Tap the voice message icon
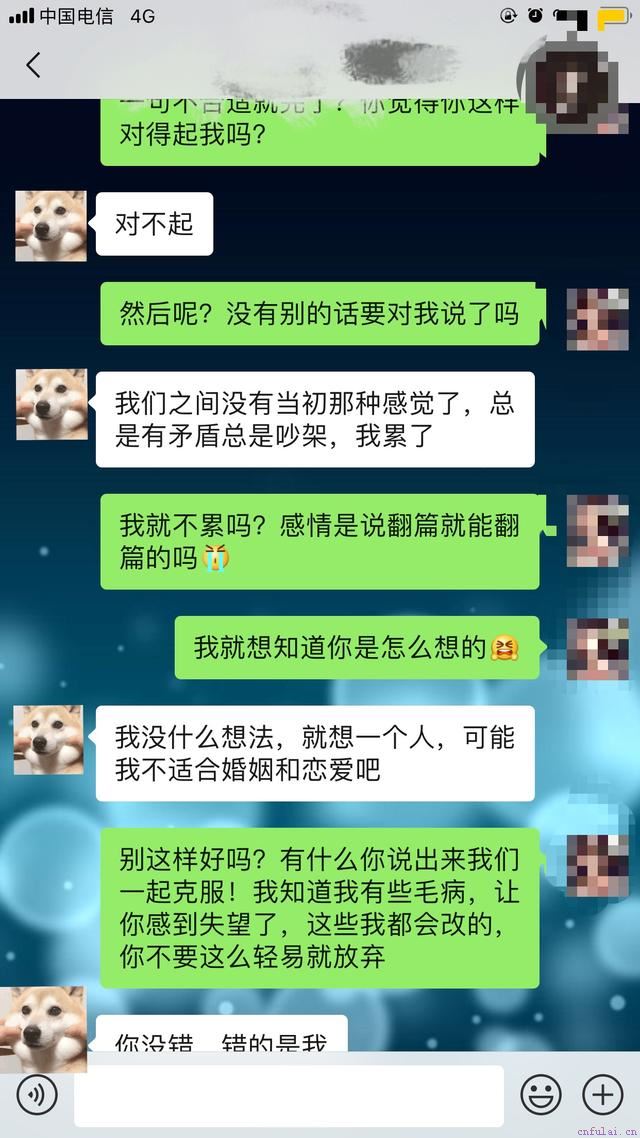Screen dimensions: 640x1138 (x=37, y=1095)
